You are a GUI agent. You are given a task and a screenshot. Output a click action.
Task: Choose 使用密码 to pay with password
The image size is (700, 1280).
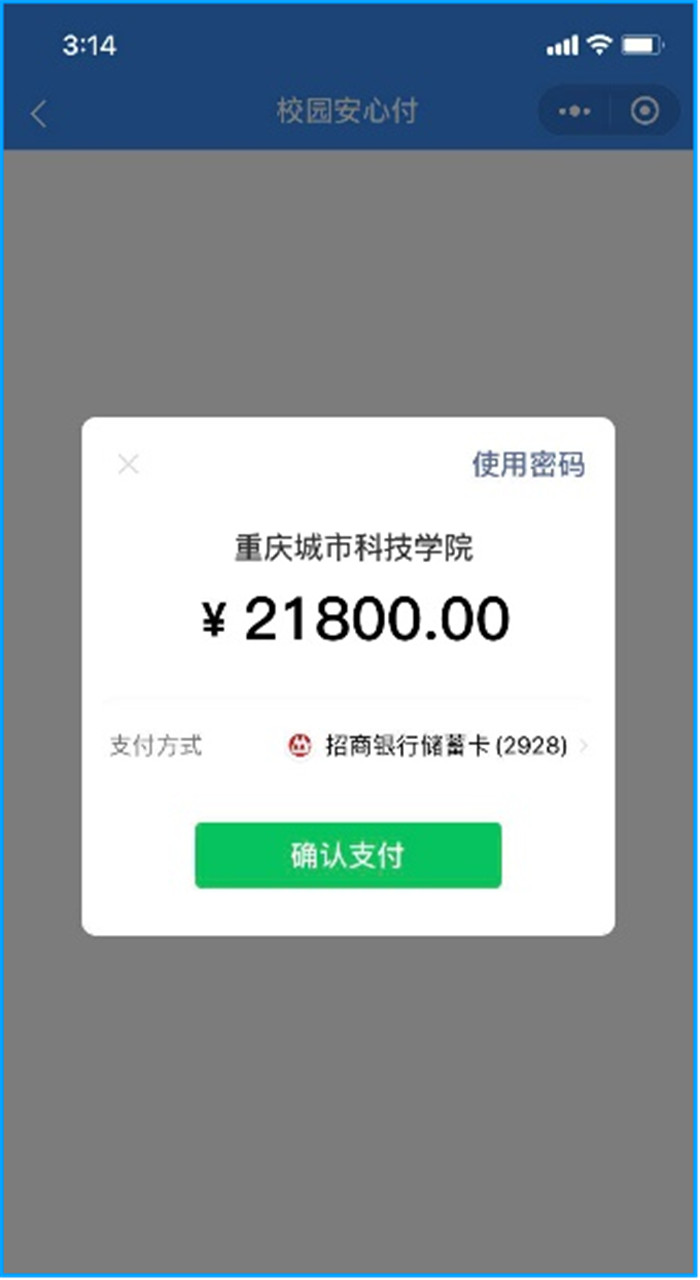pyautogui.click(x=528, y=464)
